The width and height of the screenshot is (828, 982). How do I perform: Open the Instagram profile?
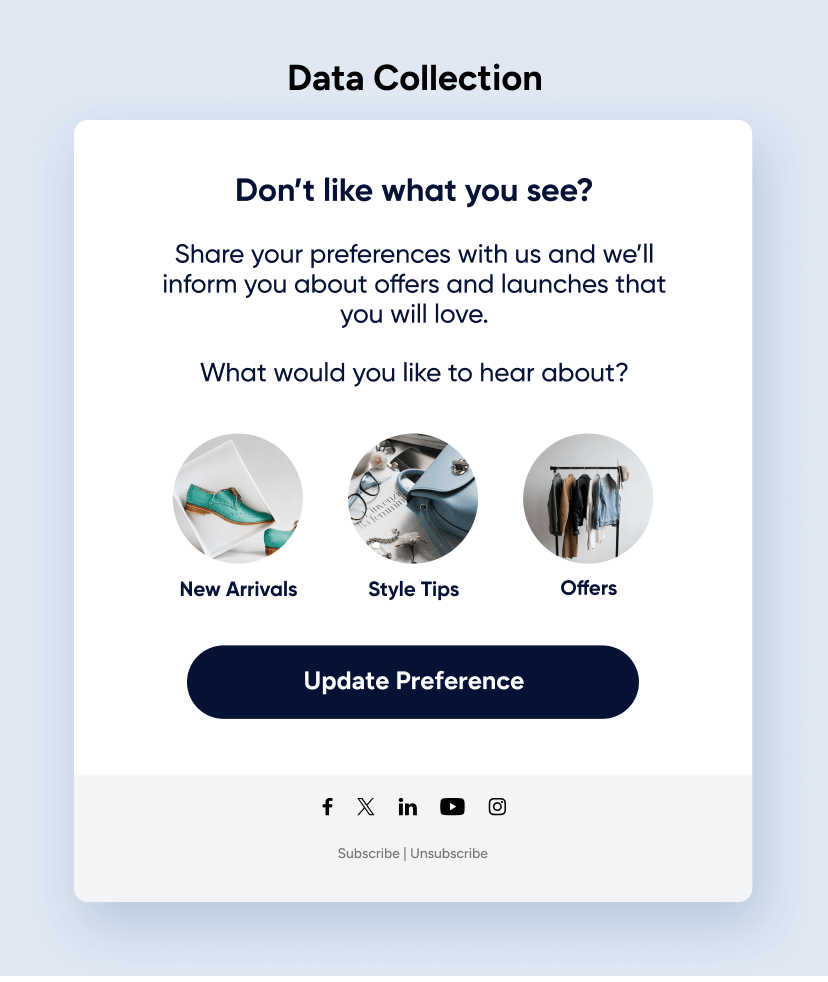click(497, 807)
